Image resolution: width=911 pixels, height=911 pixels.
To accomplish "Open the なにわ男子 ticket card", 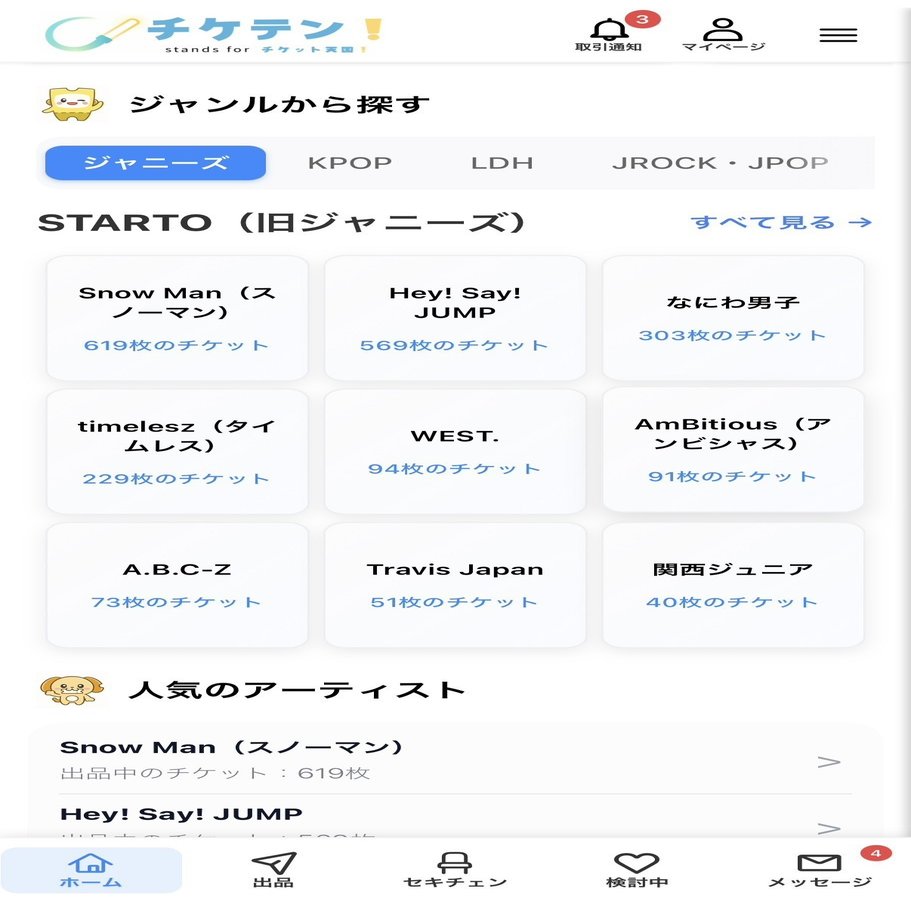I will pyautogui.click(x=733, y=318).
